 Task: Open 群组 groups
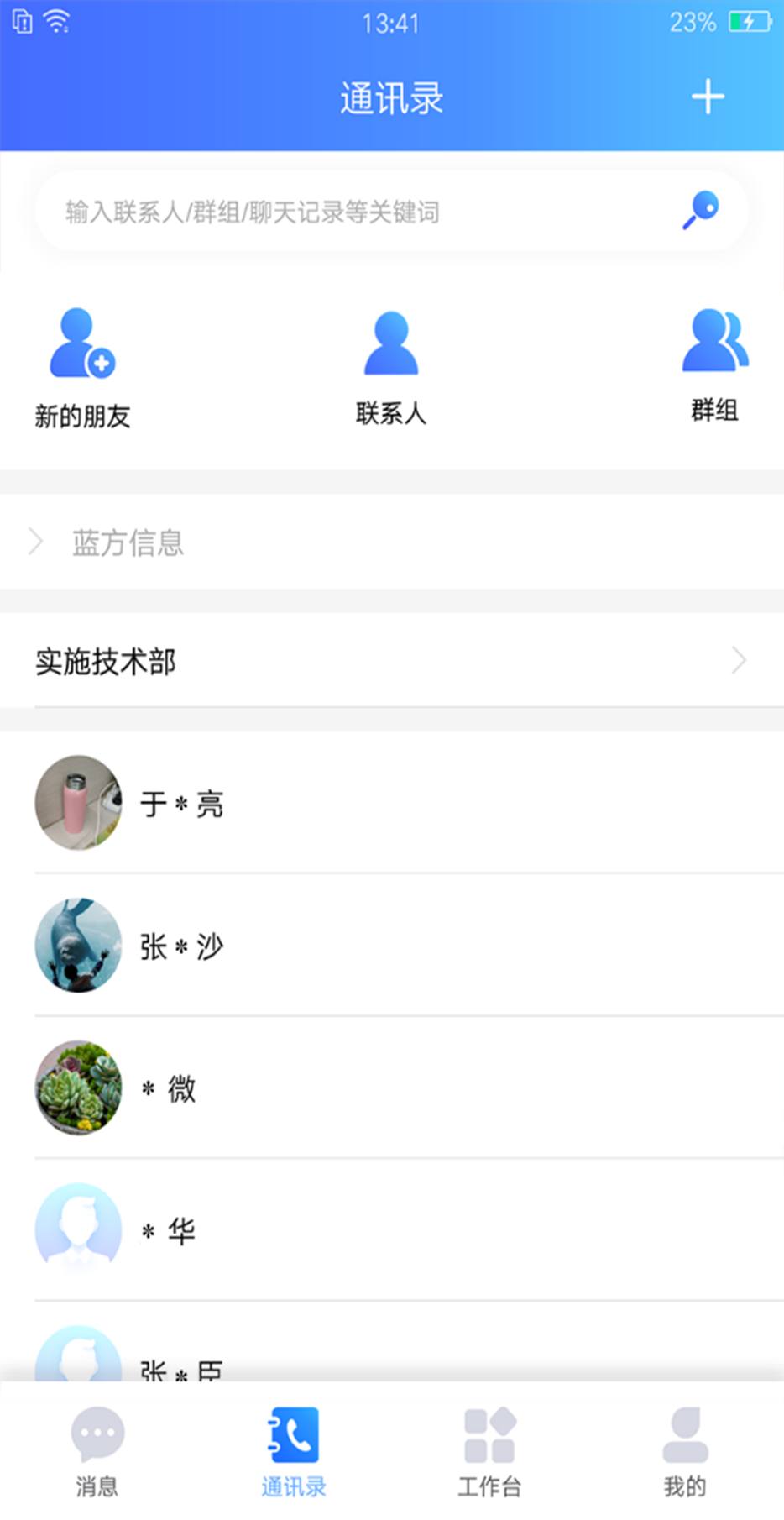click(714, 364)
